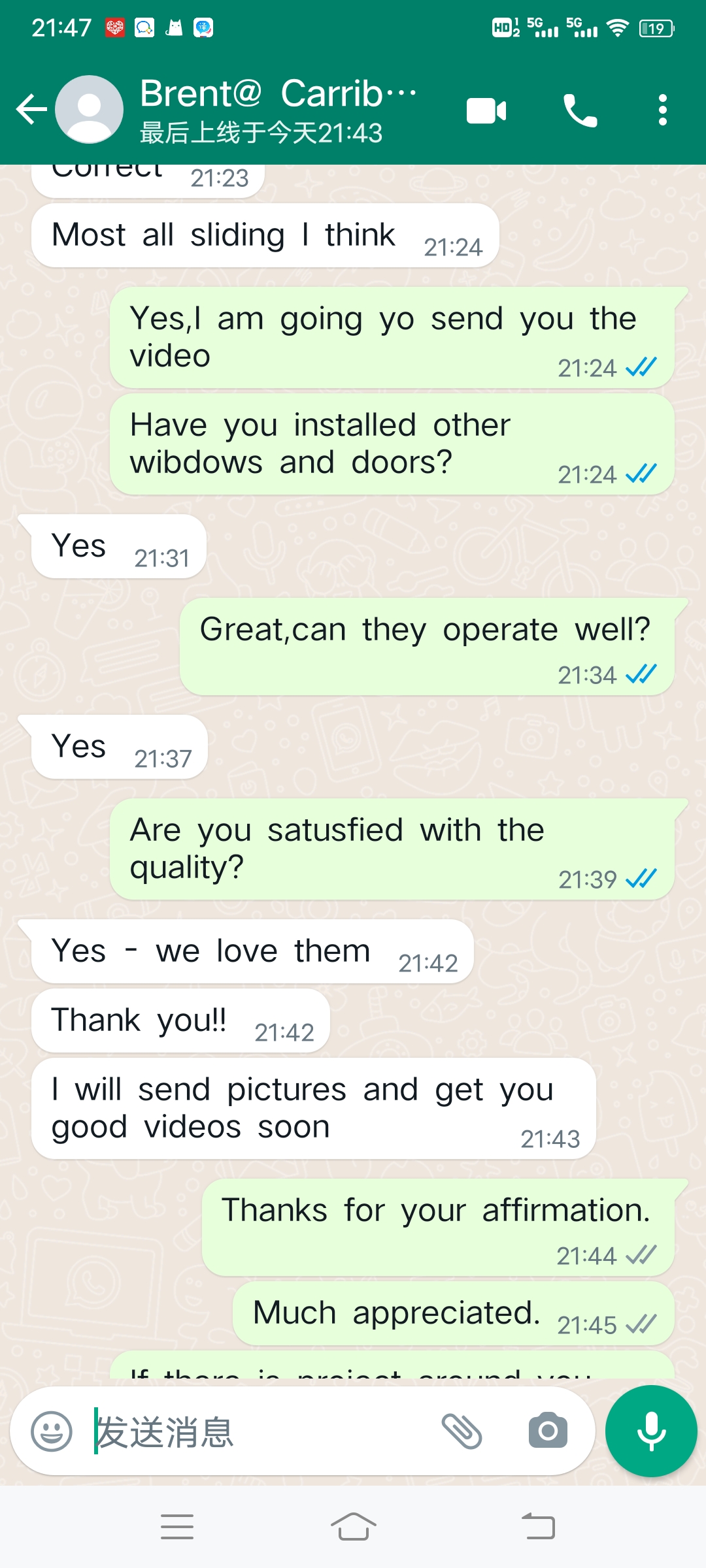Open the three-dot overflow menu
Viewport: 706px width, 1568px height.
click(x=663, y=110)
